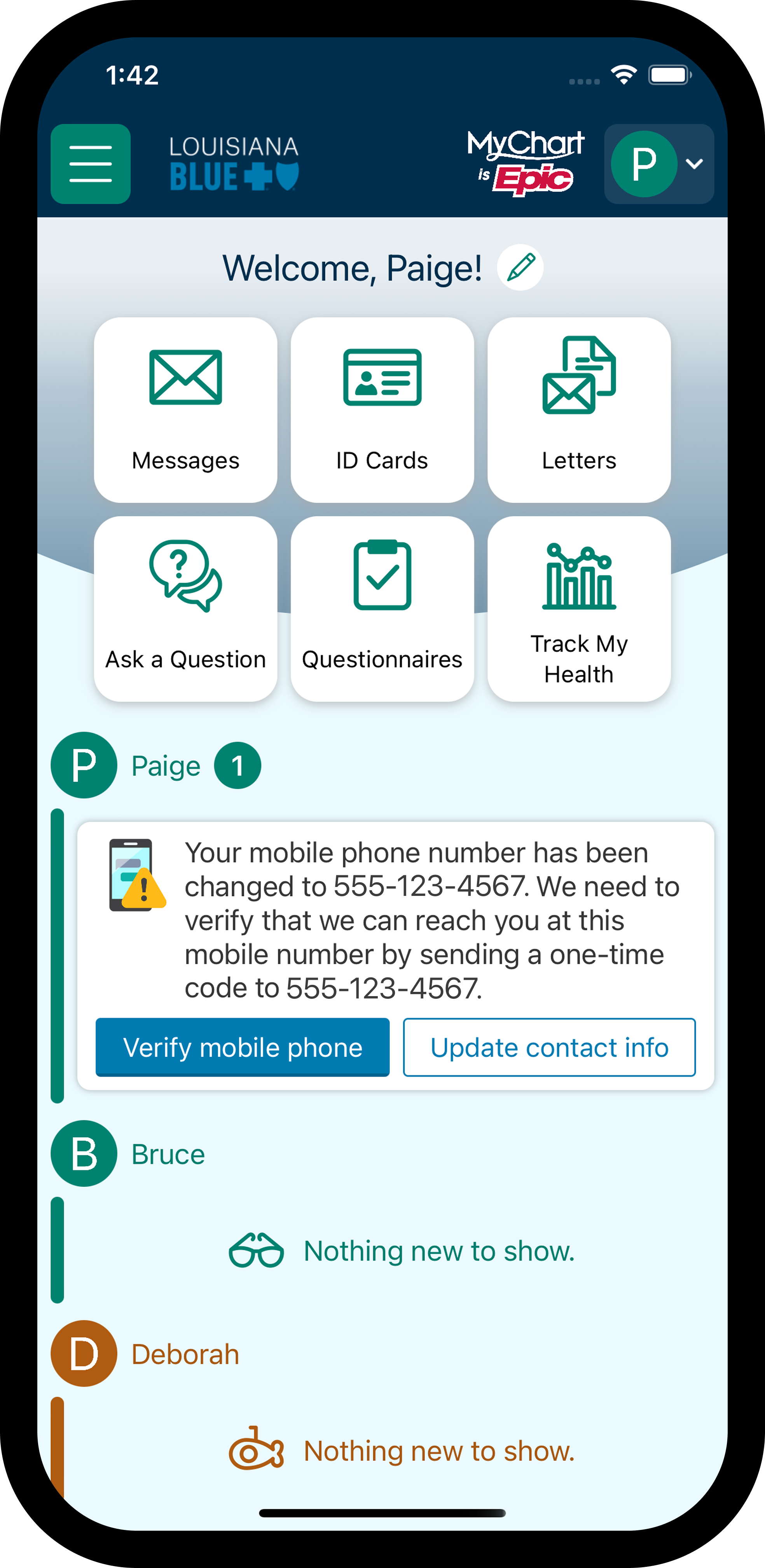This screenshot has width=765, height=1568.
Task: Tap Verify mobile phone button
Action: 243,1047
